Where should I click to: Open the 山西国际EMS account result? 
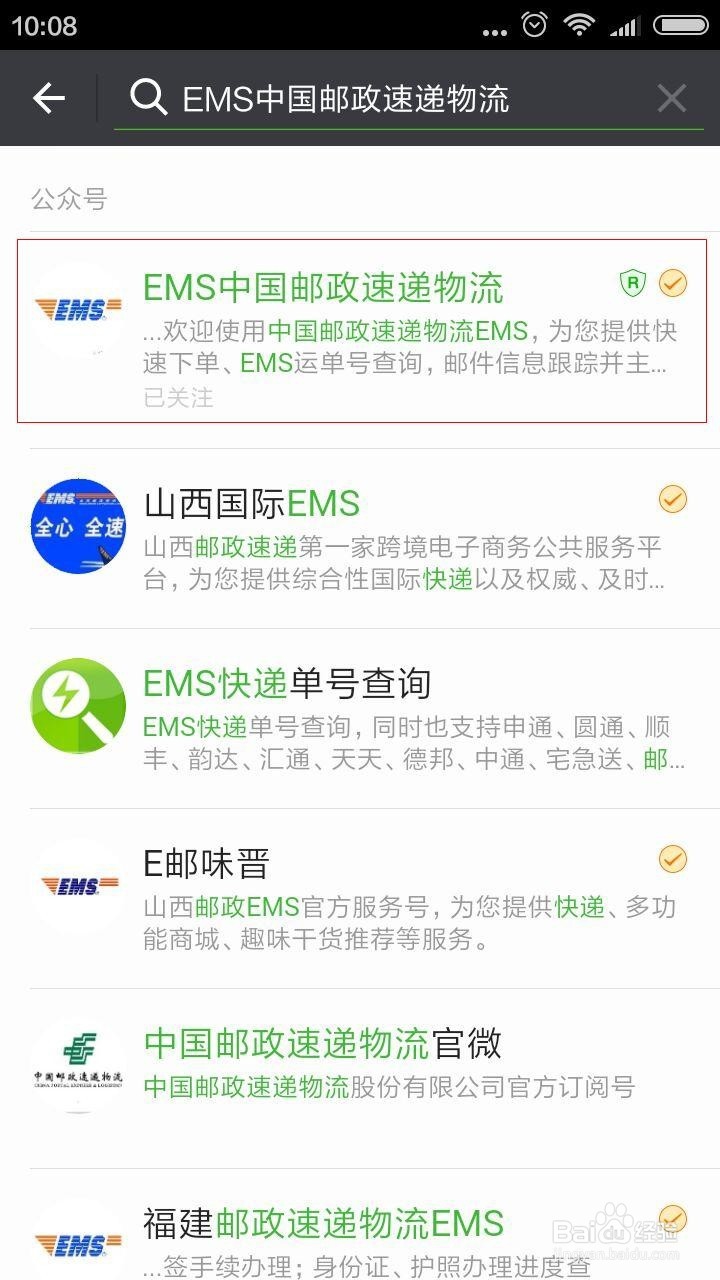click(360, 538)
